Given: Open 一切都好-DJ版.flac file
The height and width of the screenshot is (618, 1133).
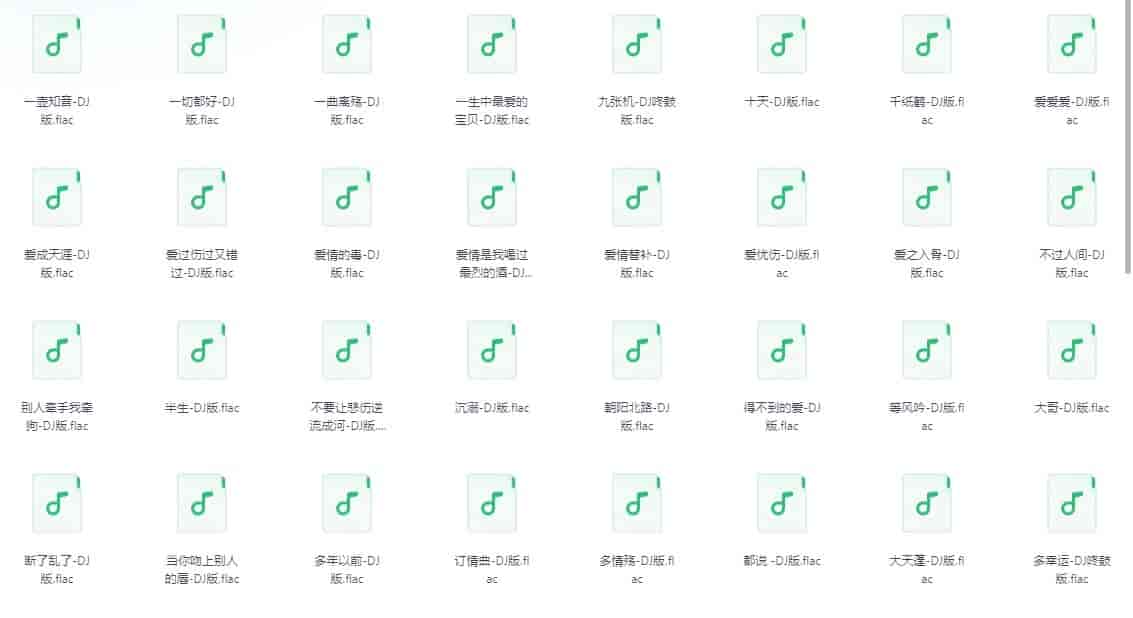Looking at the screenshot, I should (x=202, y=45).
